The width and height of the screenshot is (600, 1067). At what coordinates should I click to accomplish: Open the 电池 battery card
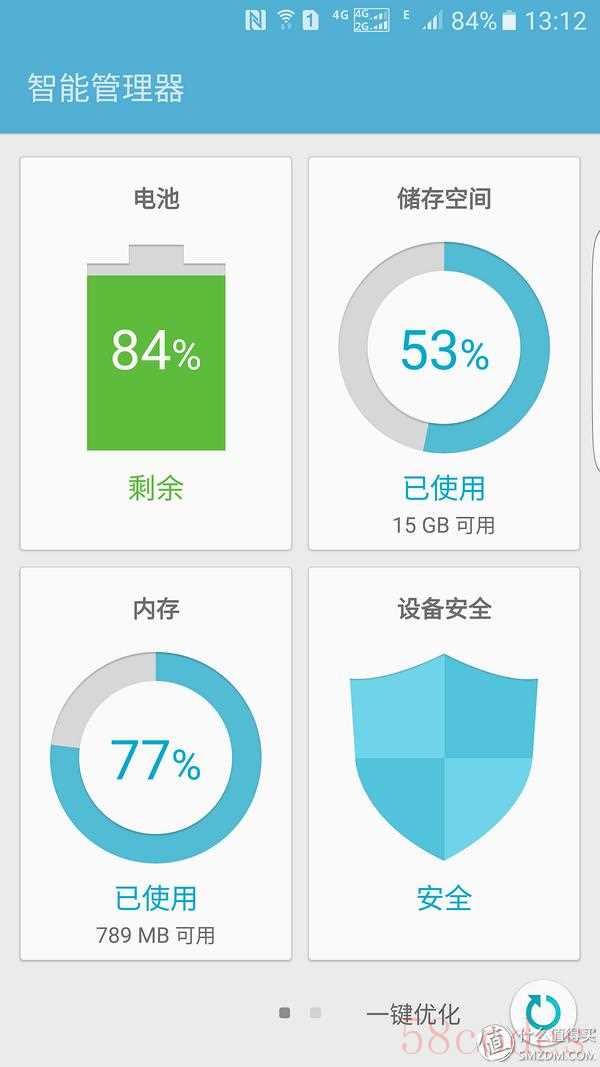[156, 353]
